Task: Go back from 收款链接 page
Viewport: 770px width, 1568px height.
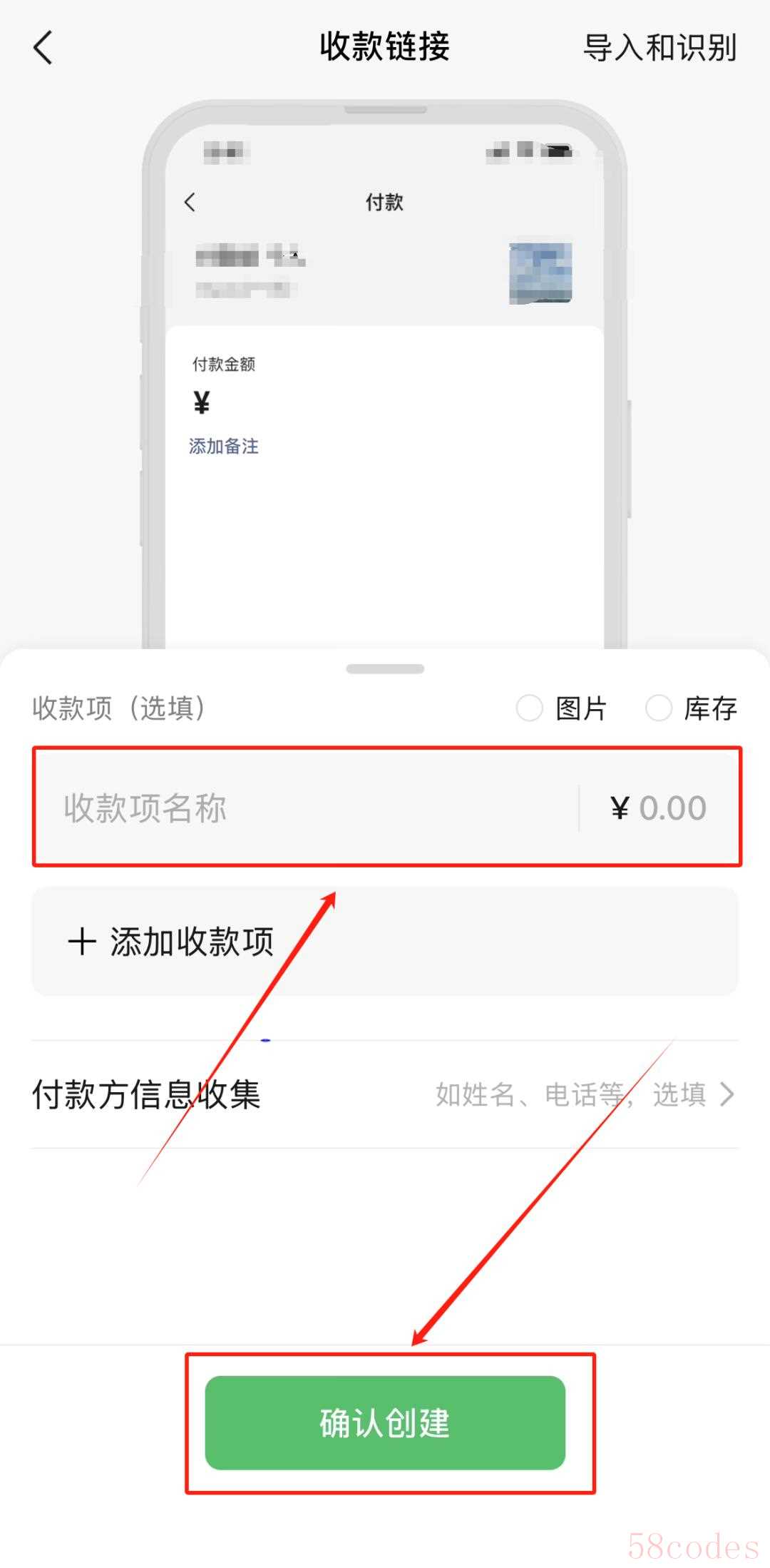Action: click(x=43, y=48)
